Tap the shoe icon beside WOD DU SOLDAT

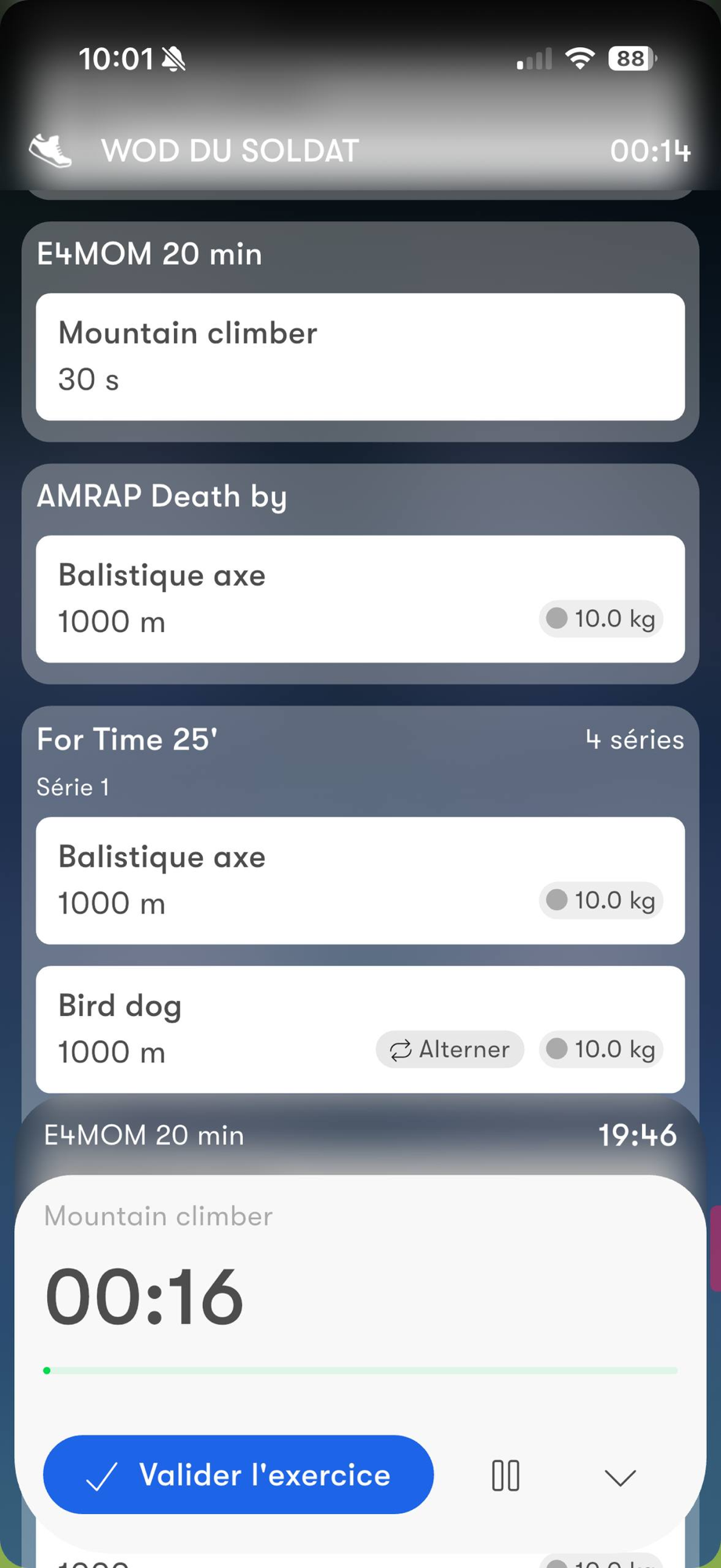(x=51, y=151)
